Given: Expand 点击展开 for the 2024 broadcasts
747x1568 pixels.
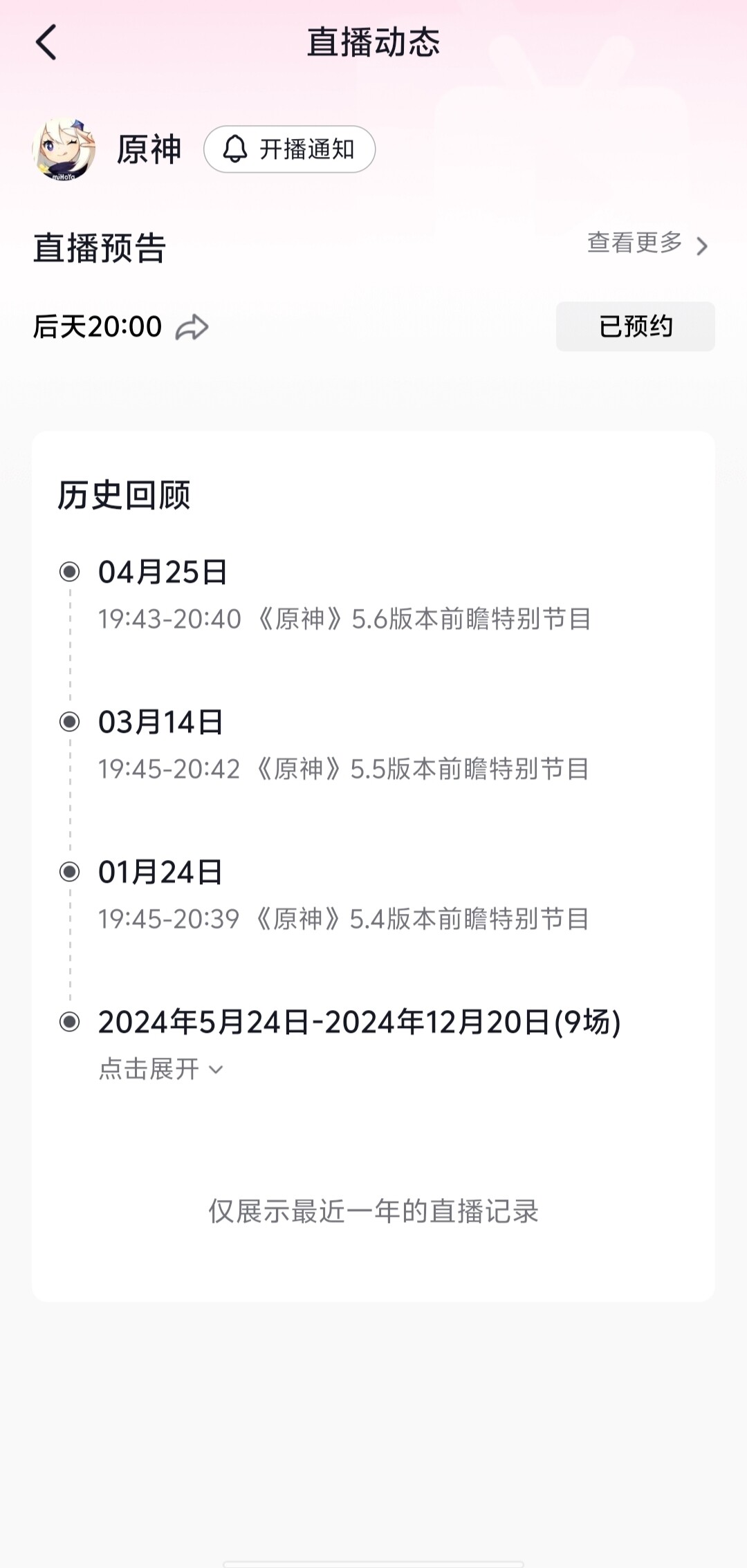Looking at the screenshot, I should pyautogui.click(x=161, y=1070).
